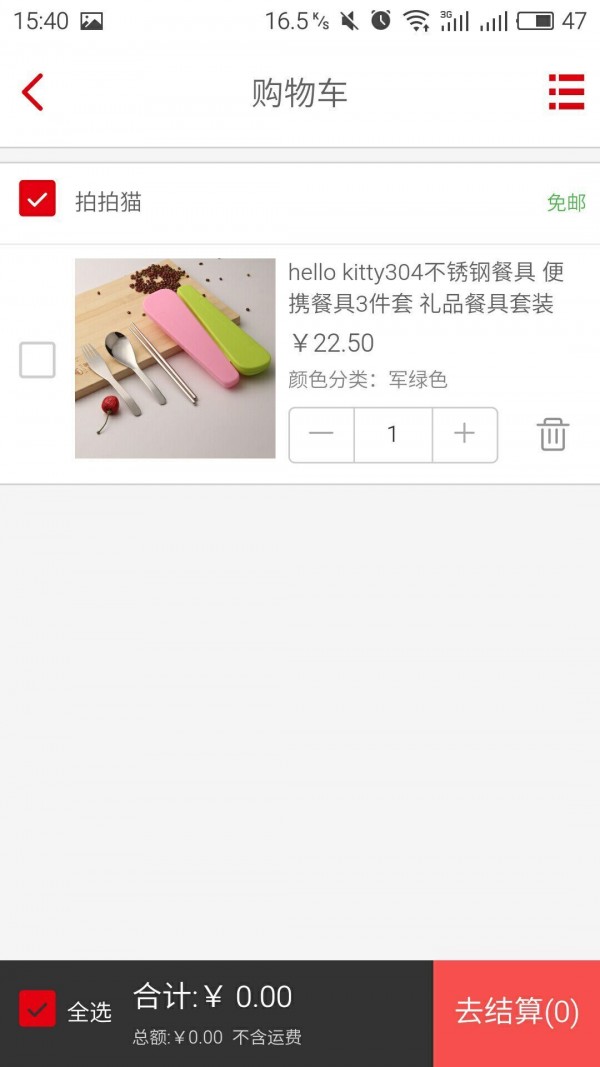Decrease cutlery quantity with minus button
The image size is (600, 1067).
tap(321, 434)
